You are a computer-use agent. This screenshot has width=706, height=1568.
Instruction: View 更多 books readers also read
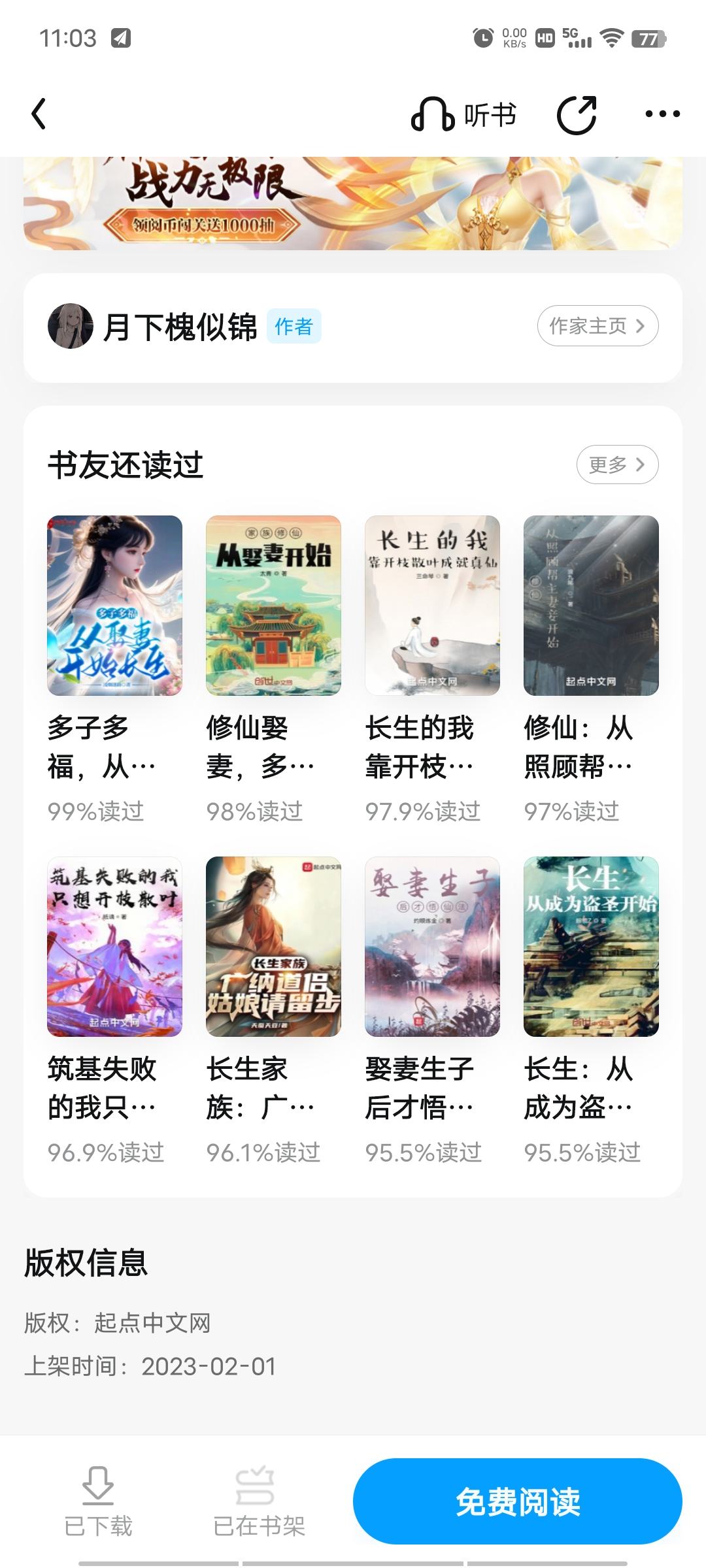point(616,465)
